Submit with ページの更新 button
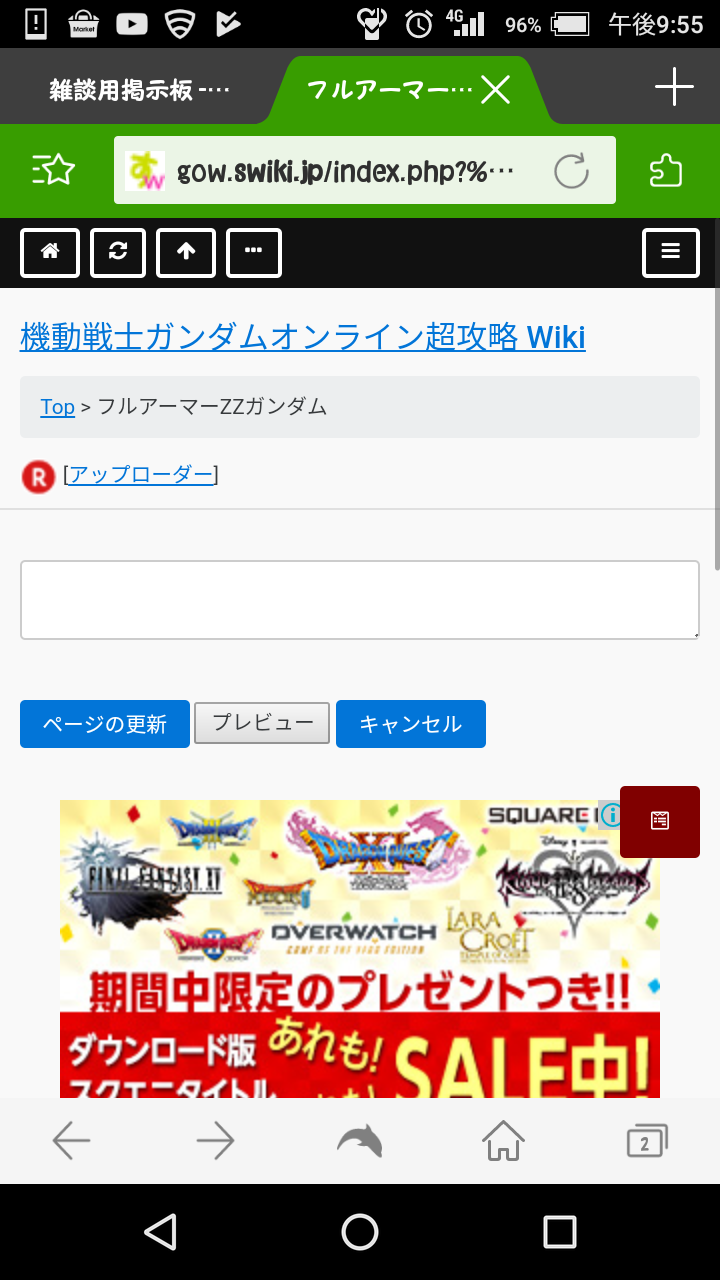The height and width of the screenshot is (1280, 720). 105,724
